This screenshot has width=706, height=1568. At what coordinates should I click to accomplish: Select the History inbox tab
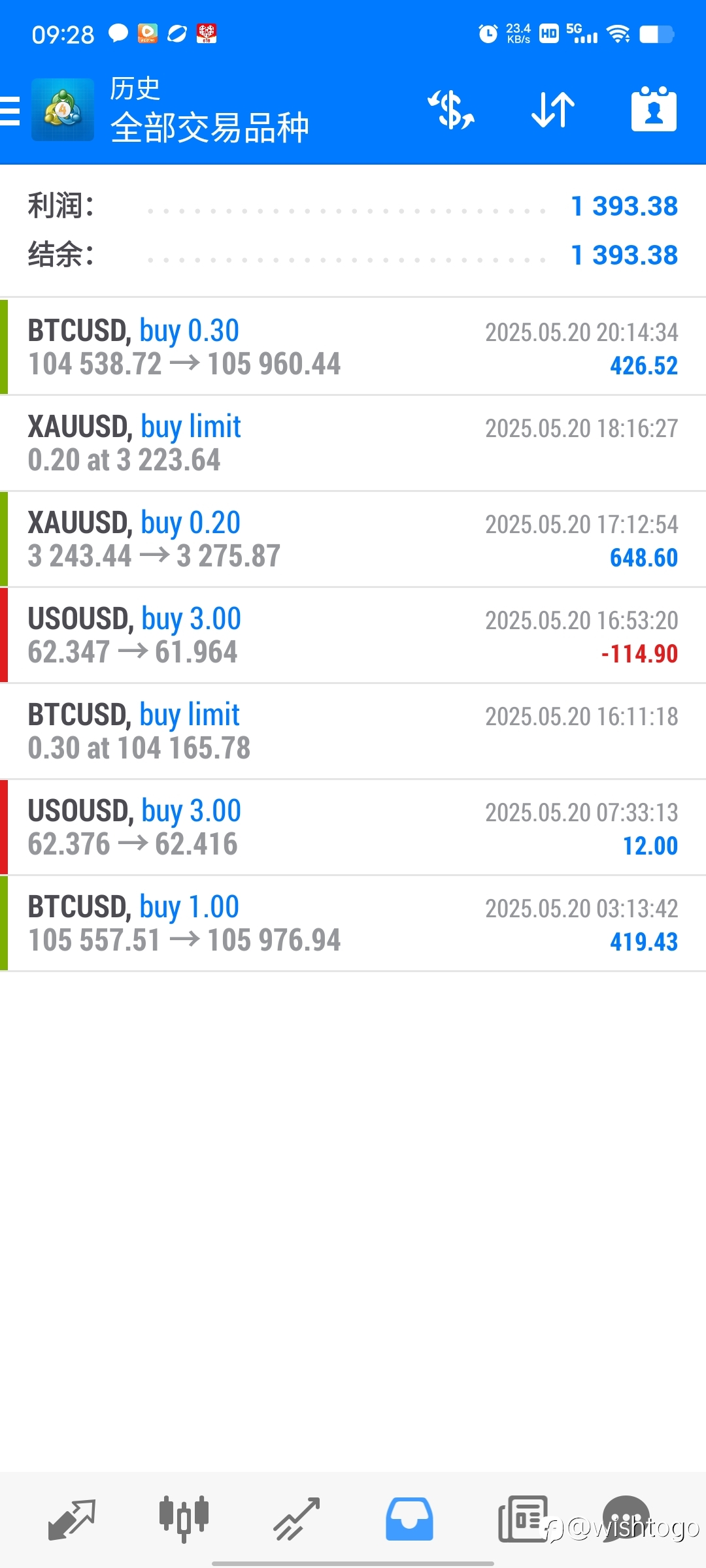coord(409,1520)
